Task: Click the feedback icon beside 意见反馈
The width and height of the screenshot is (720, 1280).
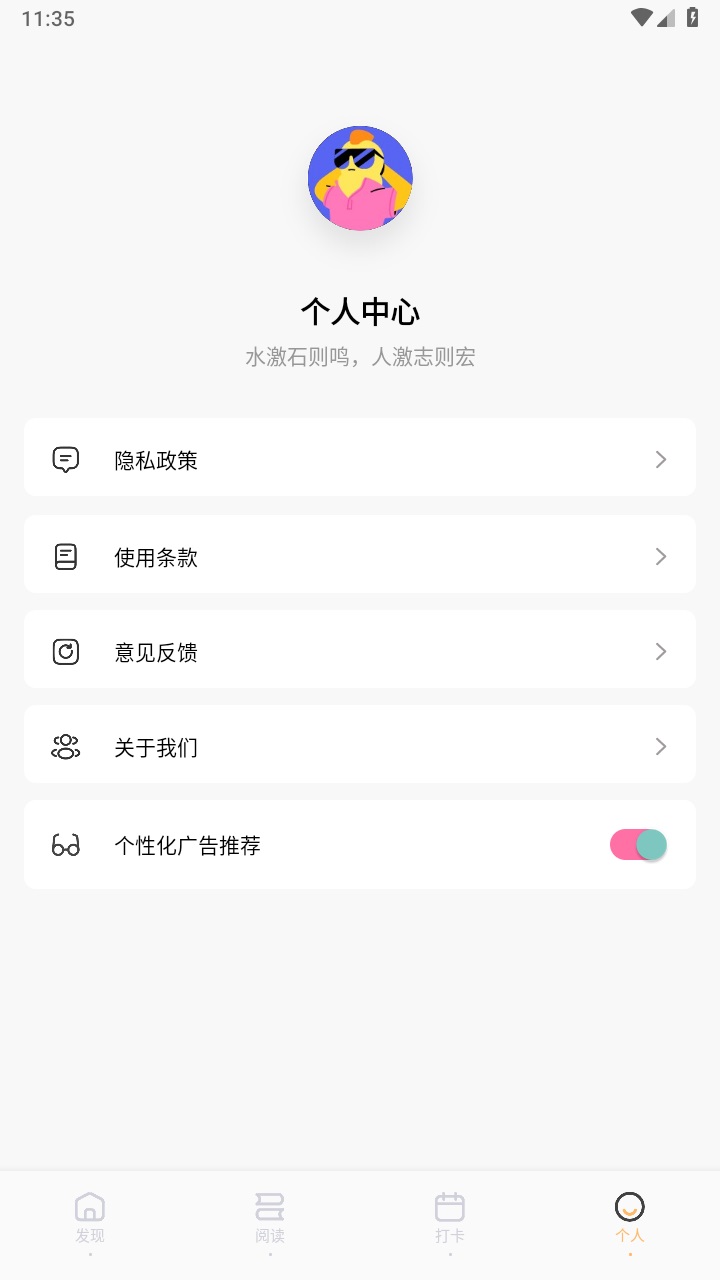Action: point(64,650)
